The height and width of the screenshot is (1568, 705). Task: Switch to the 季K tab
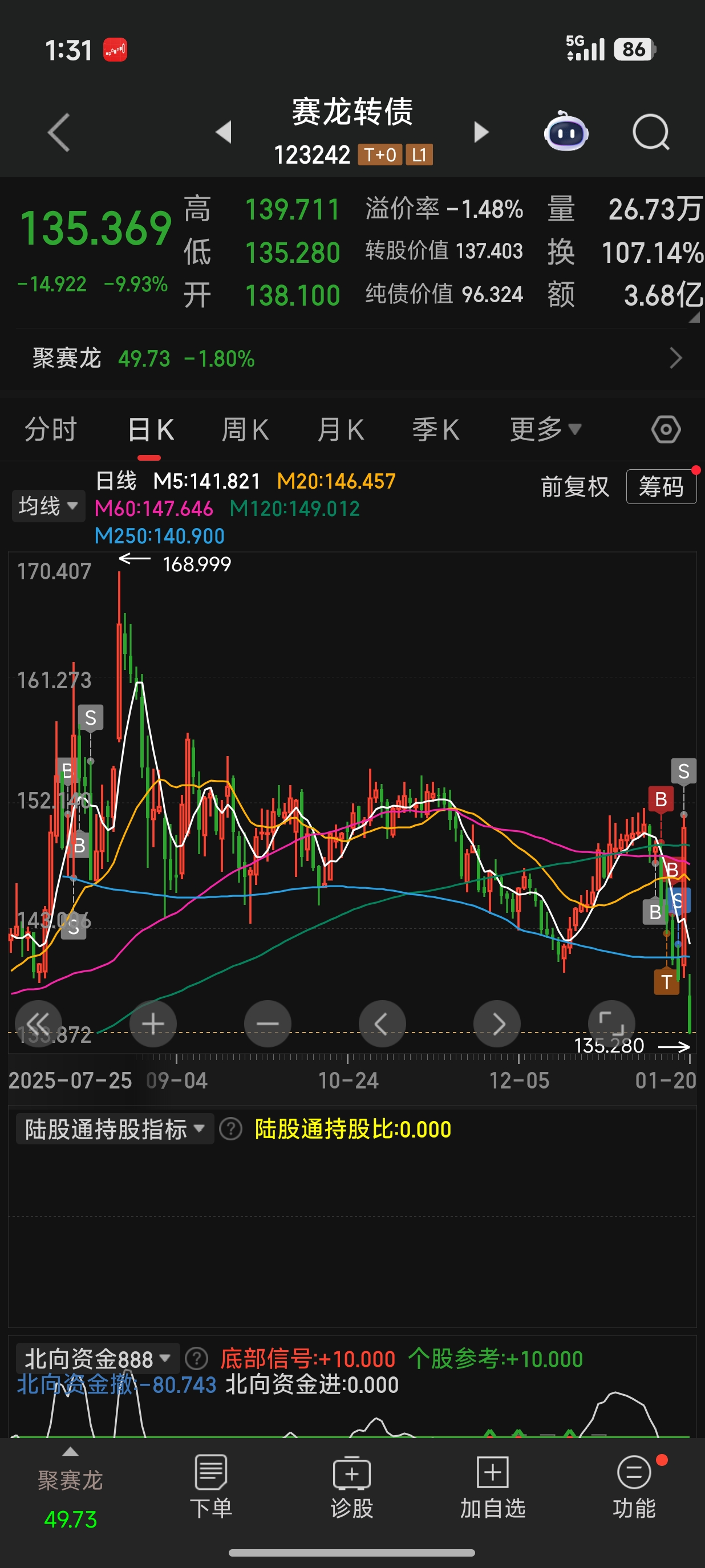tap(435, 430)
